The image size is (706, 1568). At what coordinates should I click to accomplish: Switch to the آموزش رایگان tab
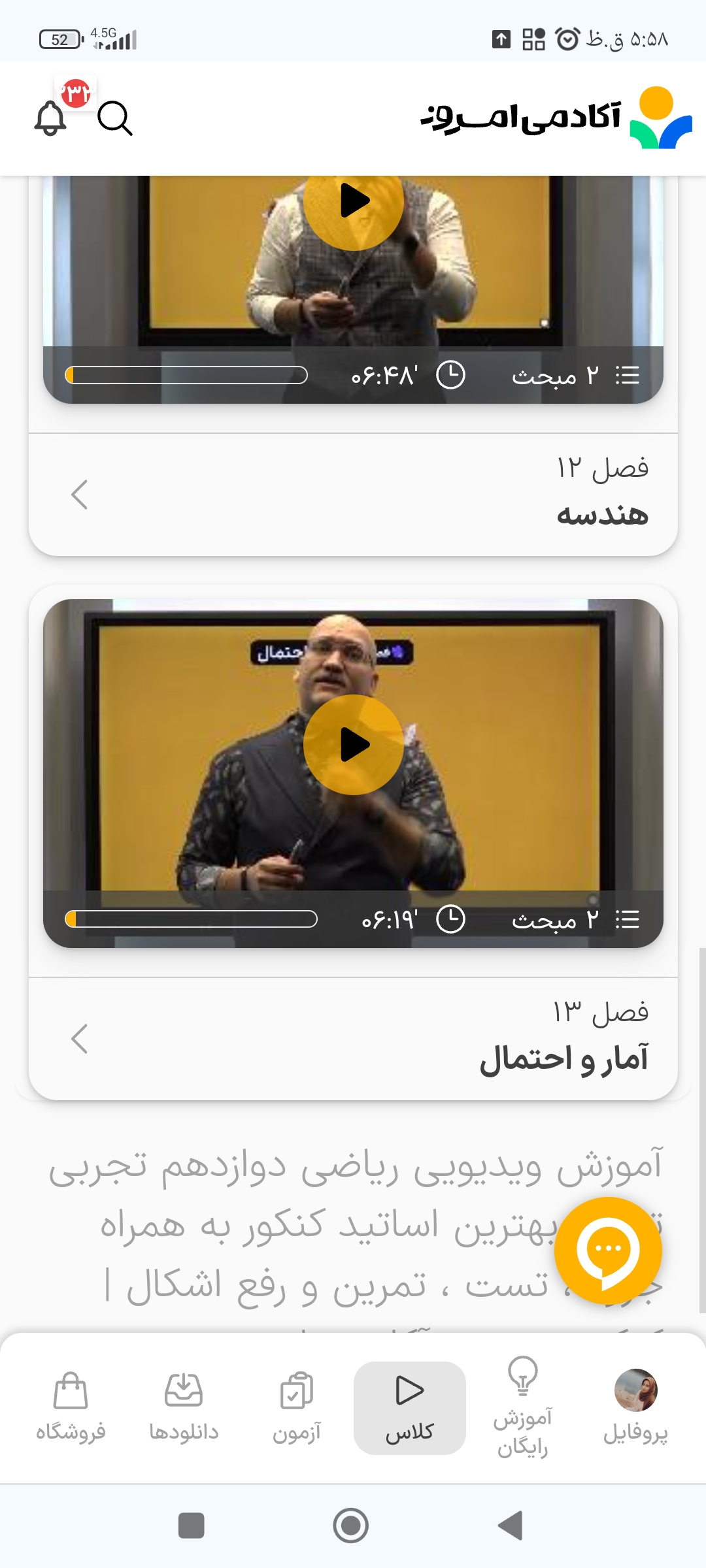(x=522, y=1408)
